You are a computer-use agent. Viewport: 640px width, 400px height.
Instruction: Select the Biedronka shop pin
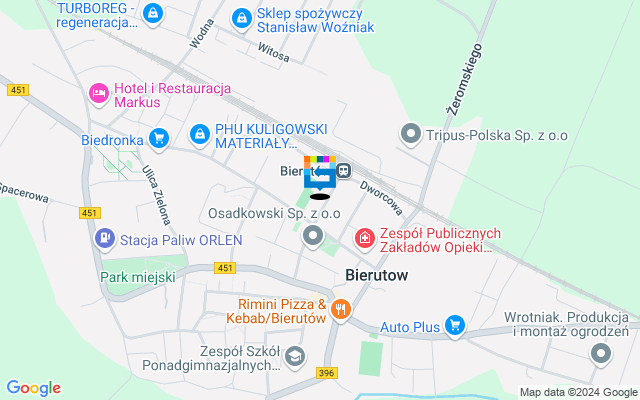[x=158, y=137]
